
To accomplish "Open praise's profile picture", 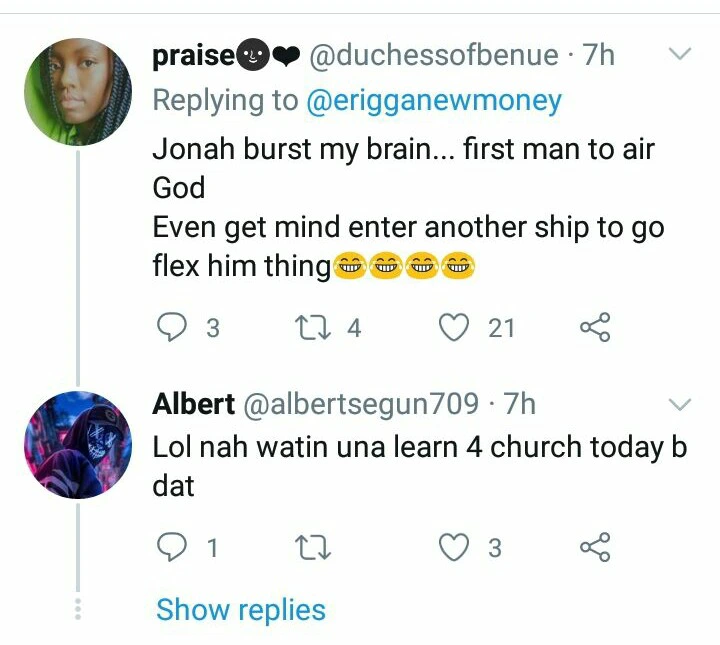I will coord(78,92).
